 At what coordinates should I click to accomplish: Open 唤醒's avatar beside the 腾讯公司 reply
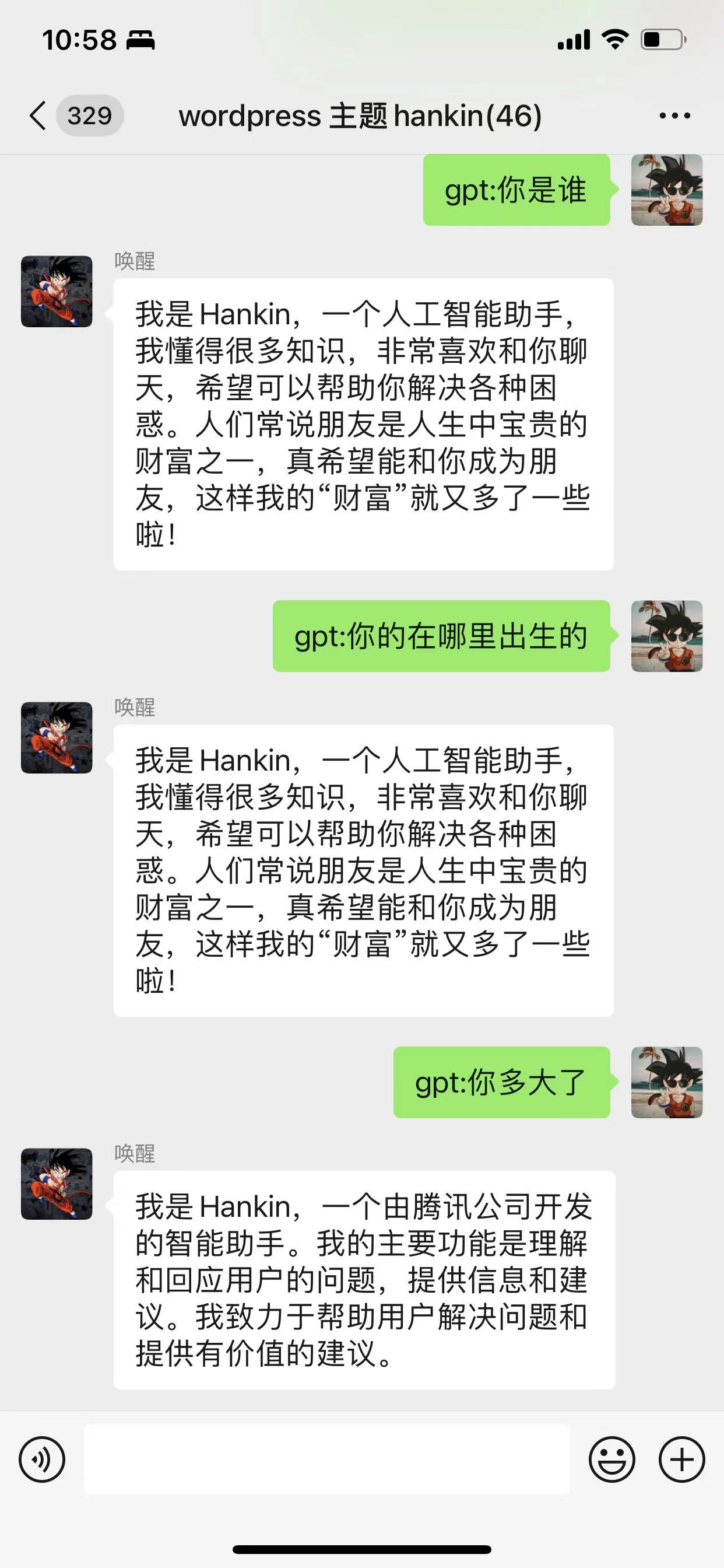pyautogui.click(x=57, y=1184)
